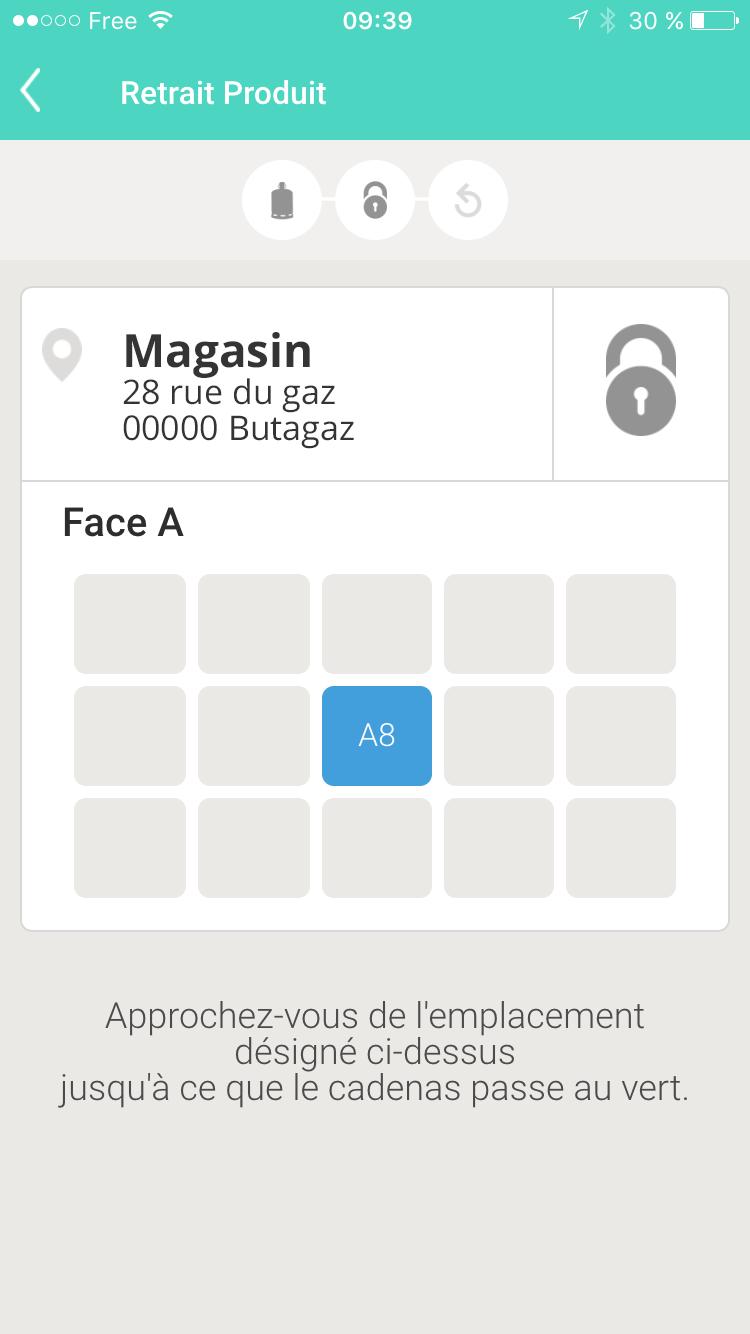Open the Magasin location card

287,385
